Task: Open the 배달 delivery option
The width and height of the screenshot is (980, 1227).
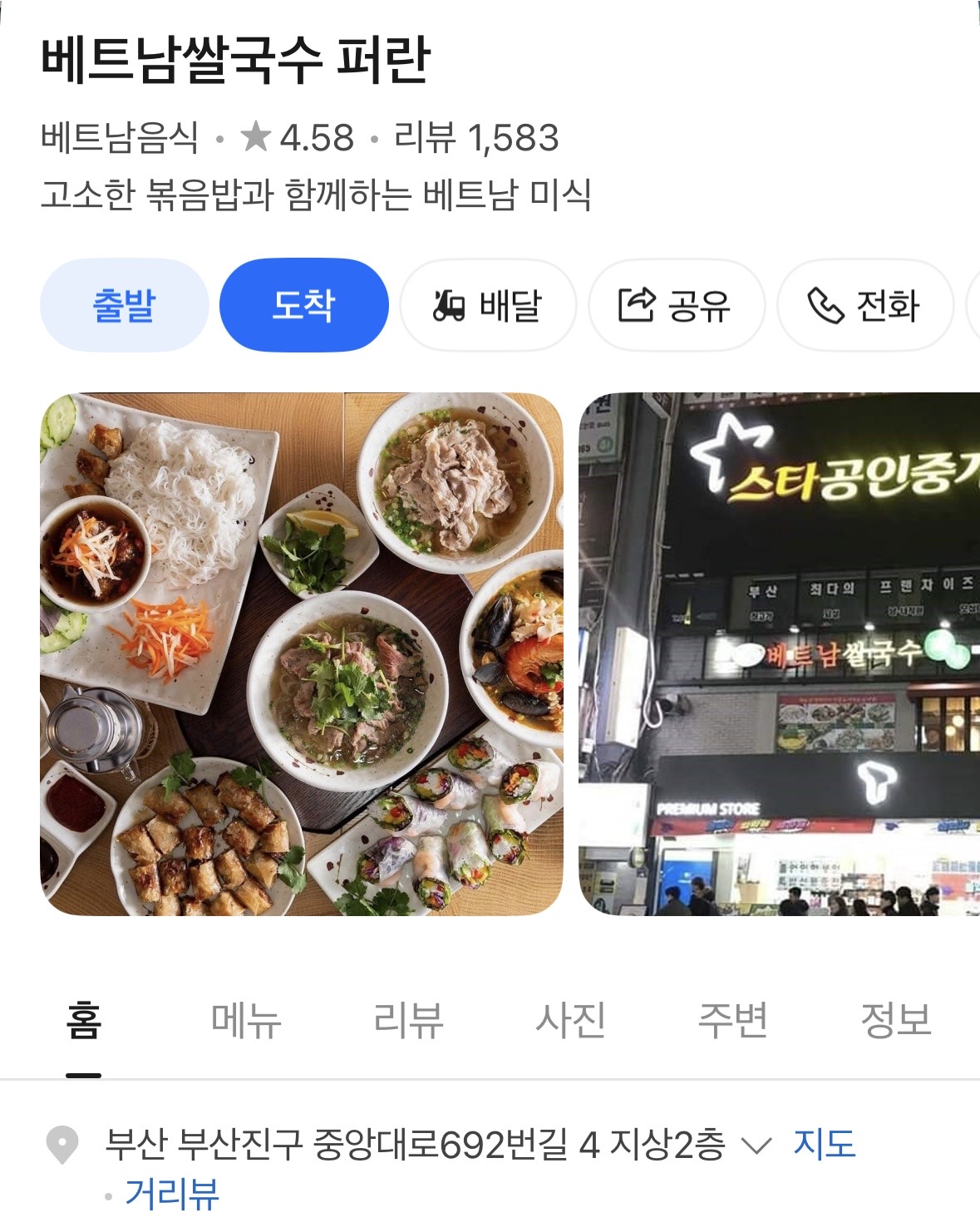Action: (x=488, y=305)
